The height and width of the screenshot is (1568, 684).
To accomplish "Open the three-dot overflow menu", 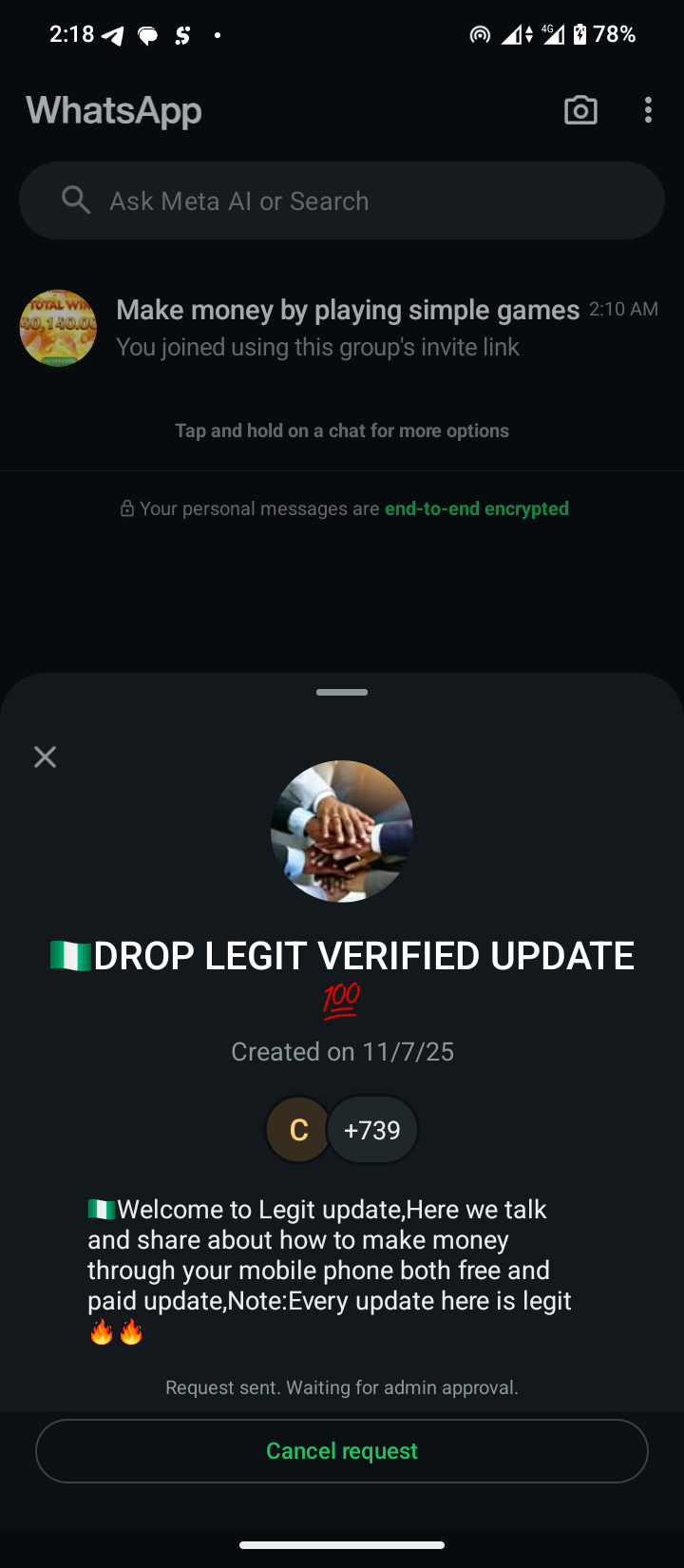I will (648, 110).
